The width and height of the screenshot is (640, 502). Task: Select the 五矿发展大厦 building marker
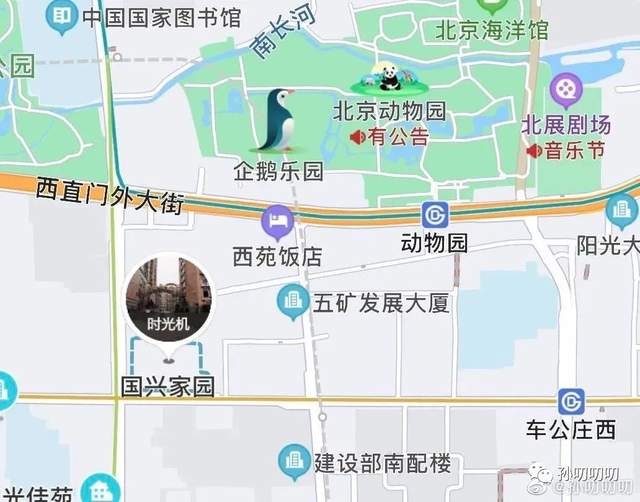[x=294, y=300]
